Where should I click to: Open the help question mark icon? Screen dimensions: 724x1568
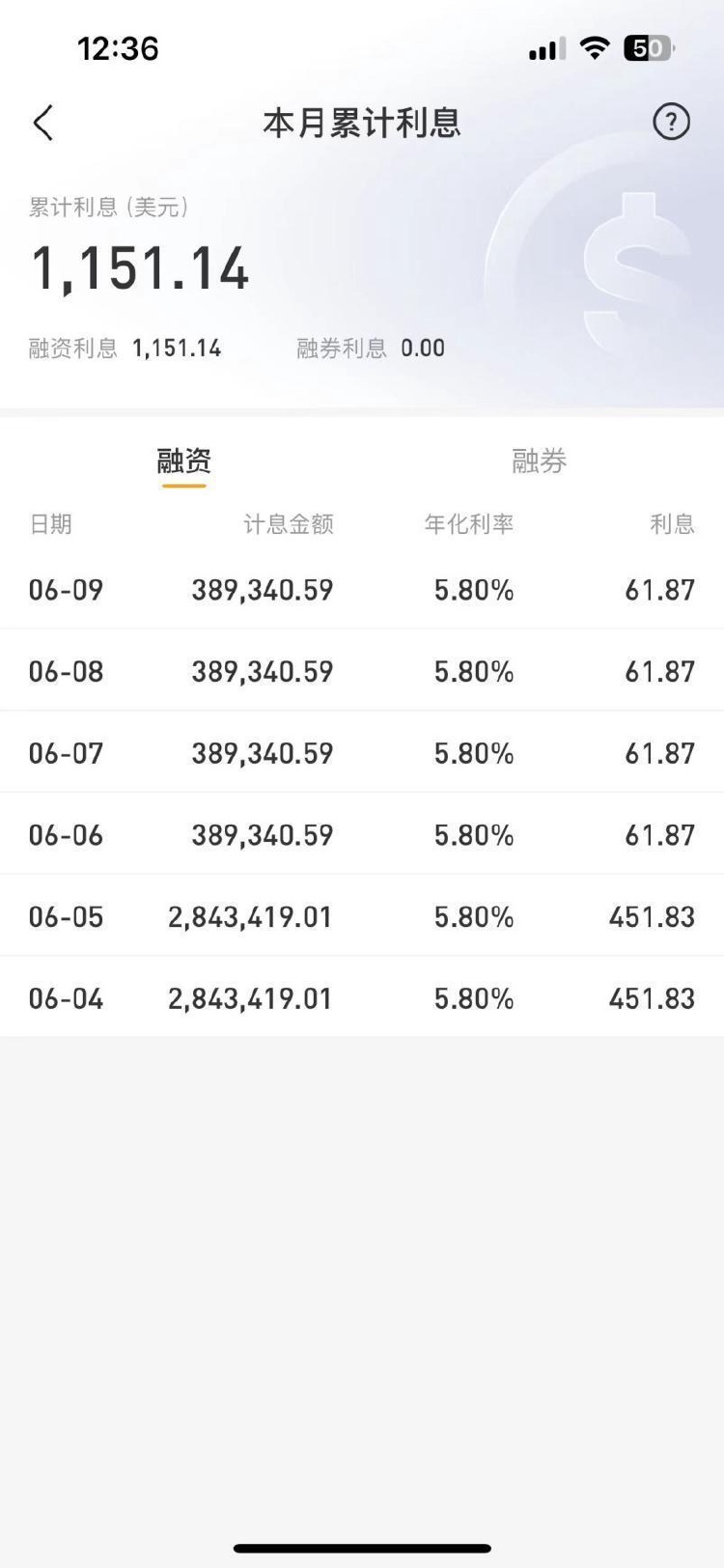tap(671, 122)
